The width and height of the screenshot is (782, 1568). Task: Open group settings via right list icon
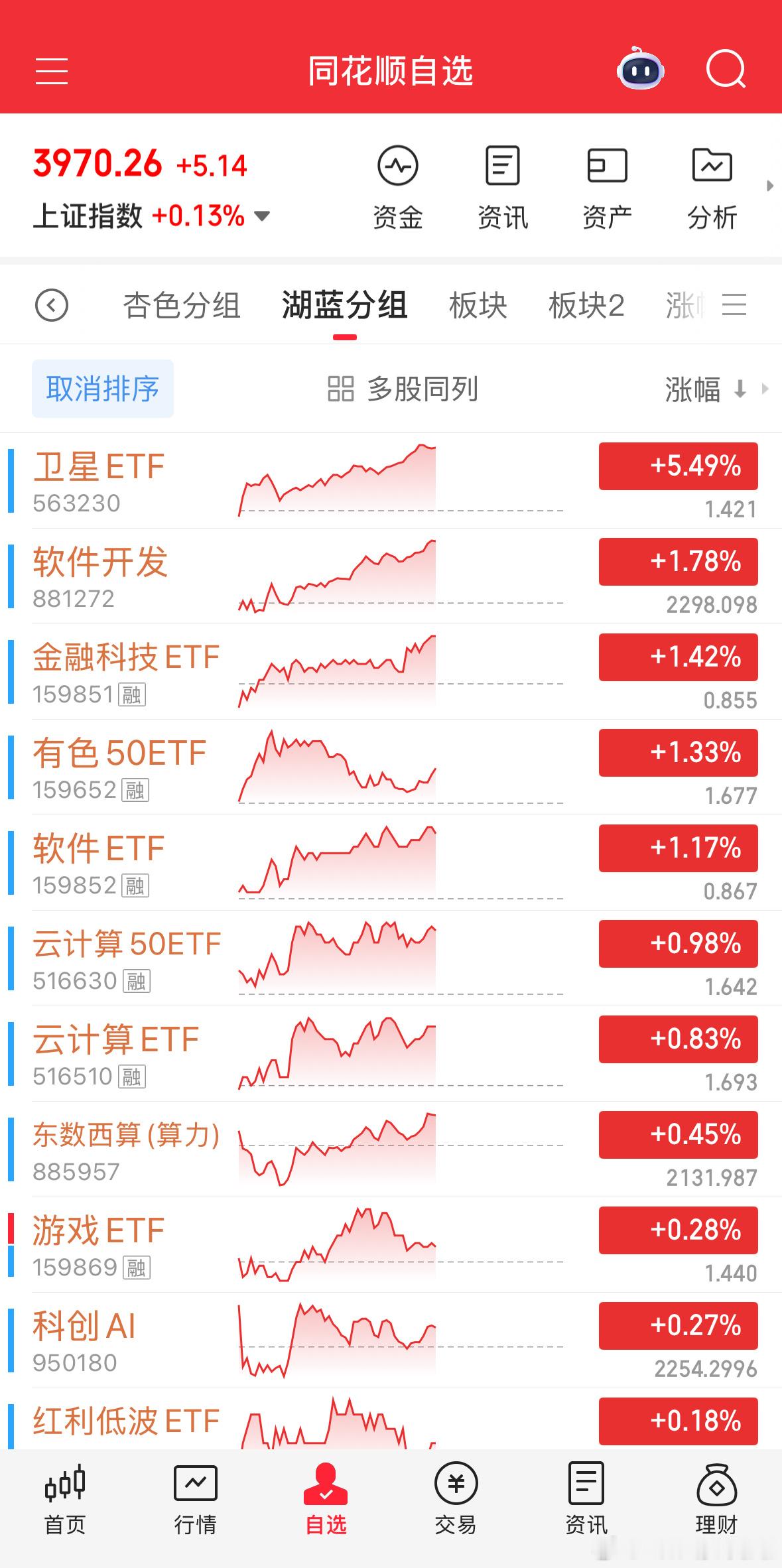click(734, 305)
